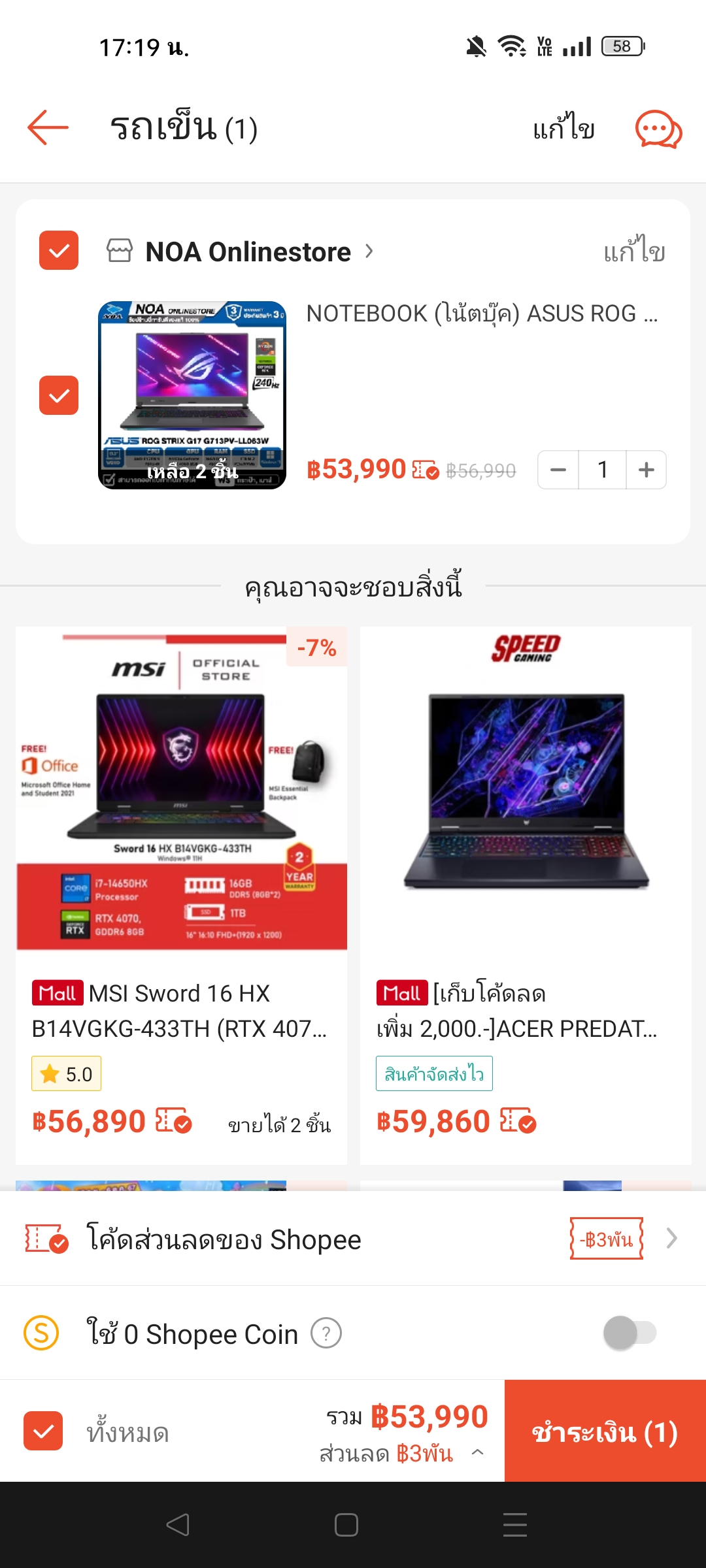Tap the system home button
706x1568 pixels.
[x=346, y=1525]
